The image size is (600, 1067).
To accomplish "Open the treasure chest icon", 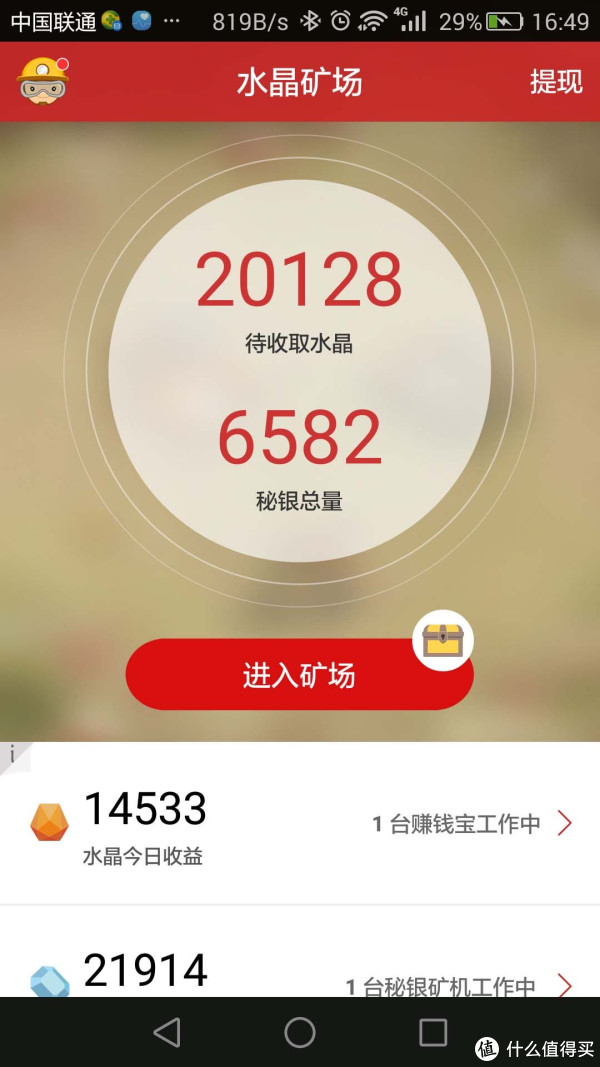I will [442, 640].
